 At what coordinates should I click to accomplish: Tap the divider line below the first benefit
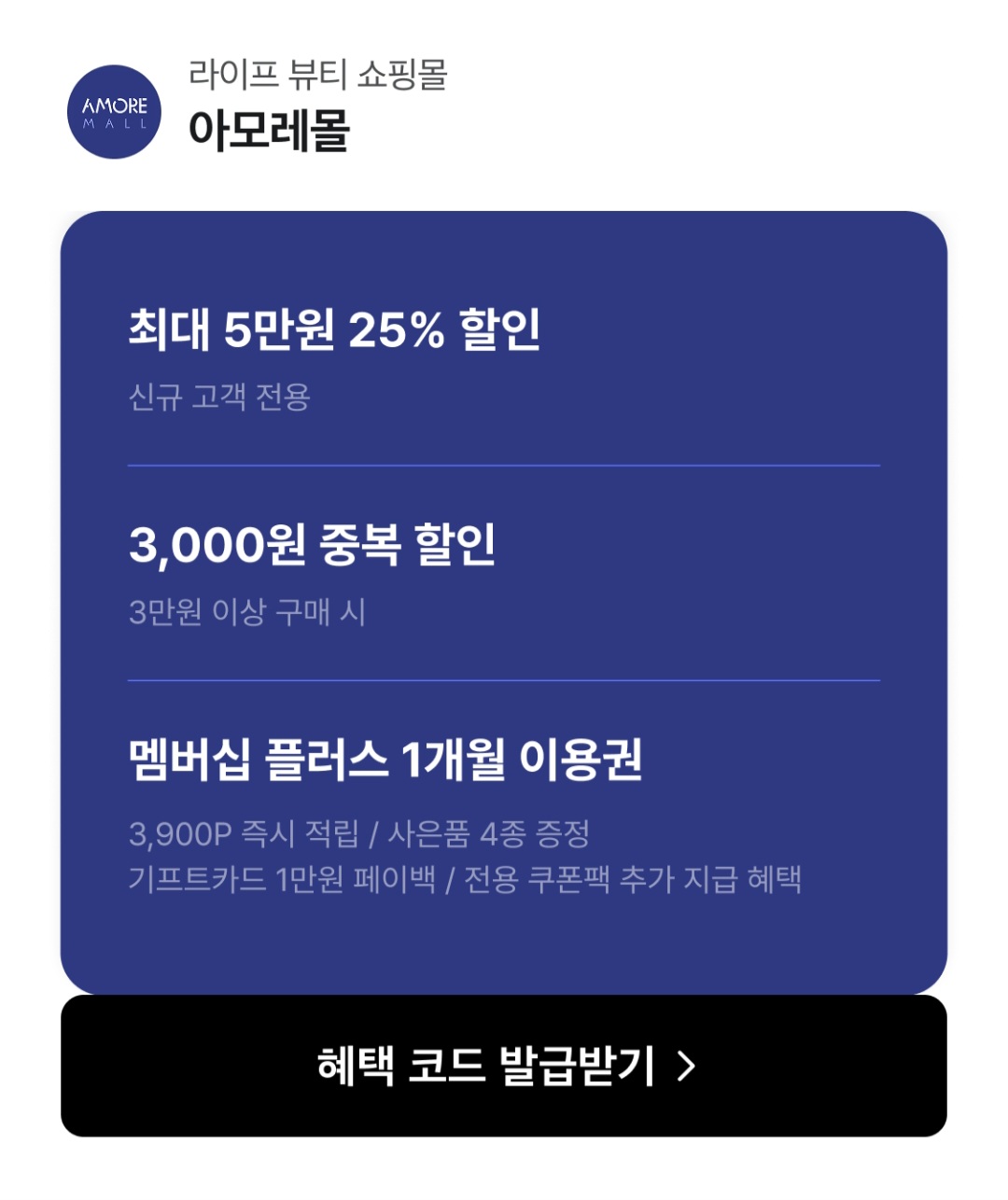[504, 463]
